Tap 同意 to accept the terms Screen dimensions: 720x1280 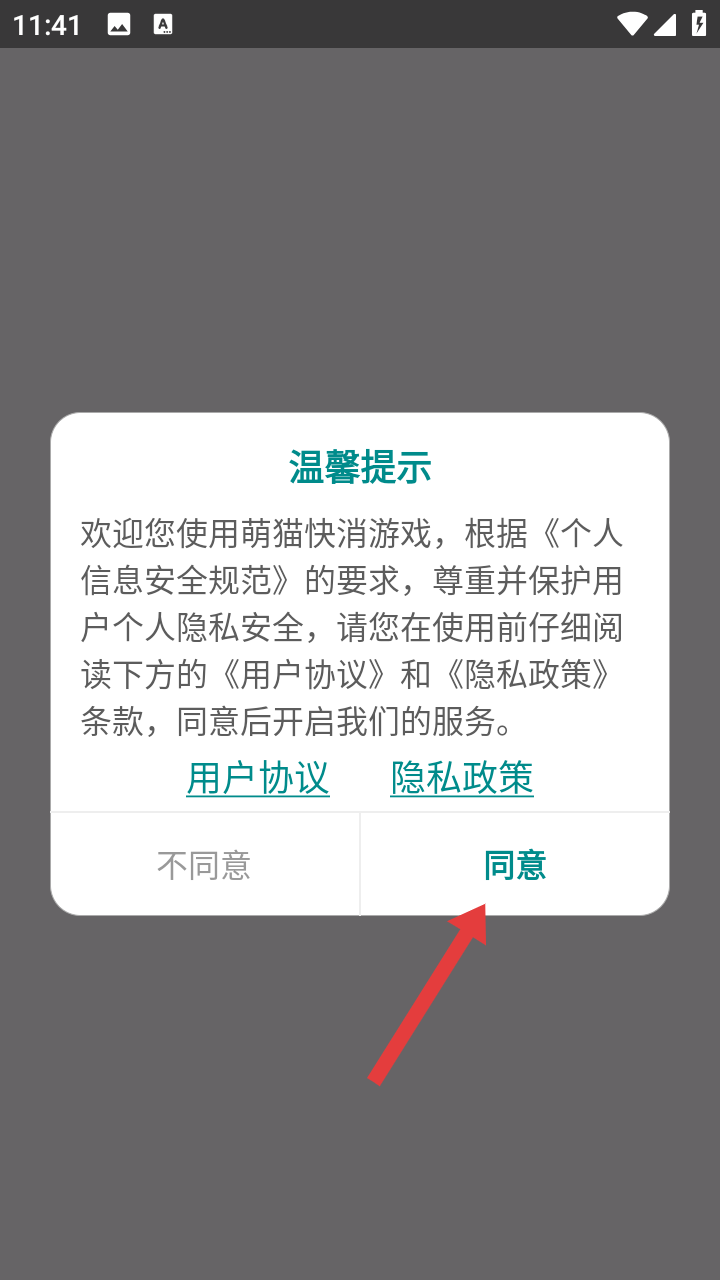(x=515, y=865)
